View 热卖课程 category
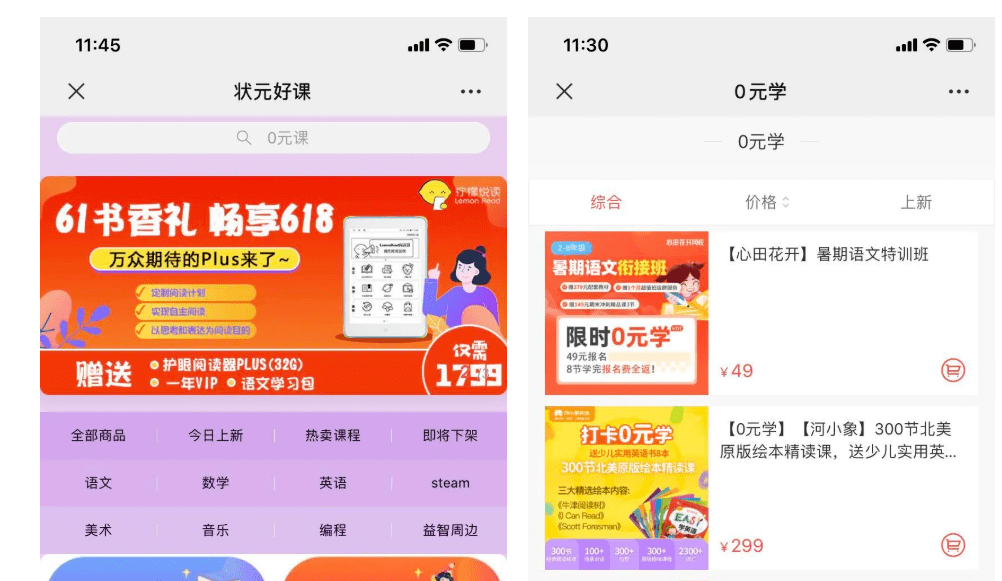The width and height of the screenshot is (1002, 581). [333, 435]
